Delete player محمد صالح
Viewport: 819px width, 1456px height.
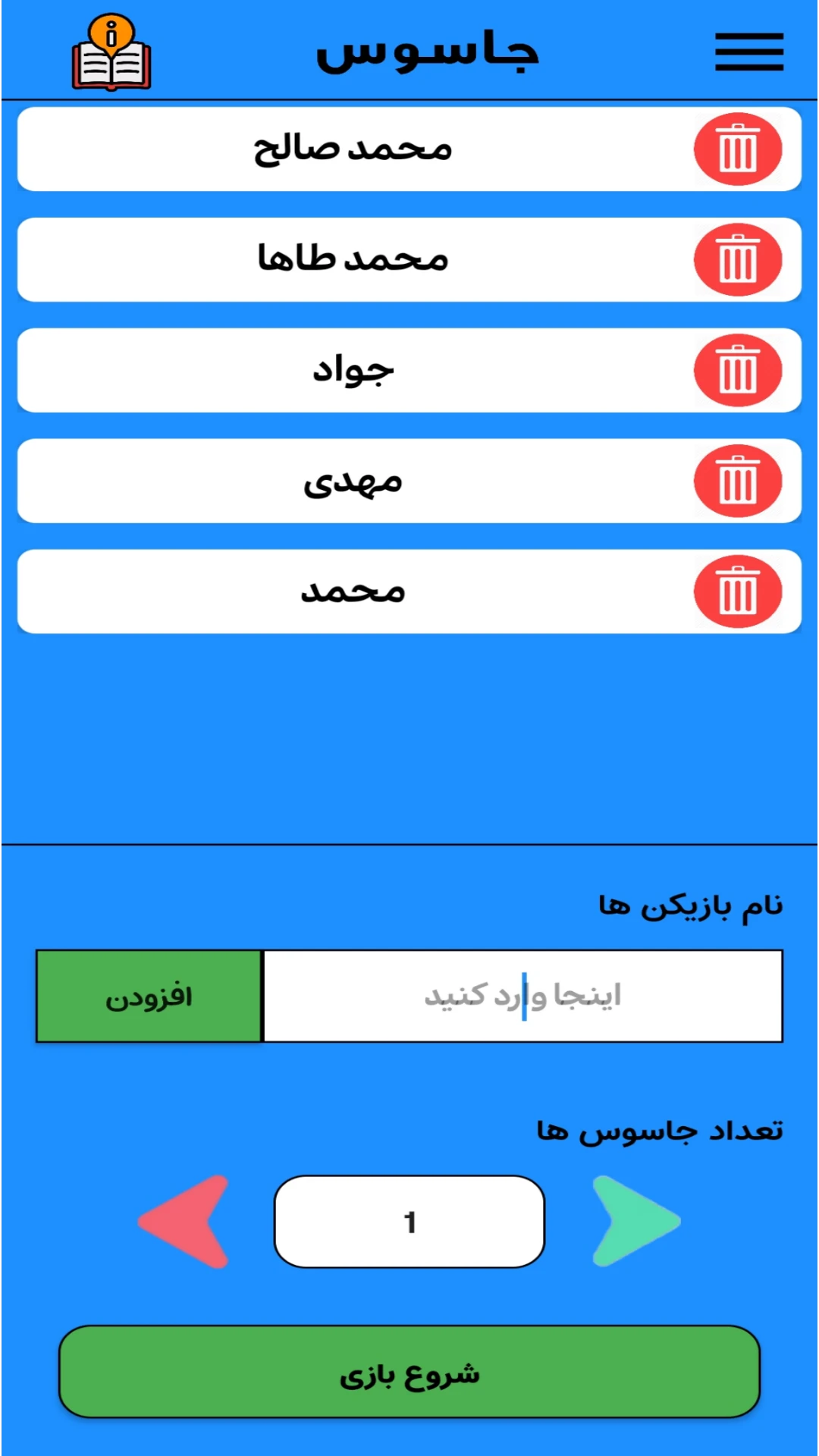(x=737, y=149)
